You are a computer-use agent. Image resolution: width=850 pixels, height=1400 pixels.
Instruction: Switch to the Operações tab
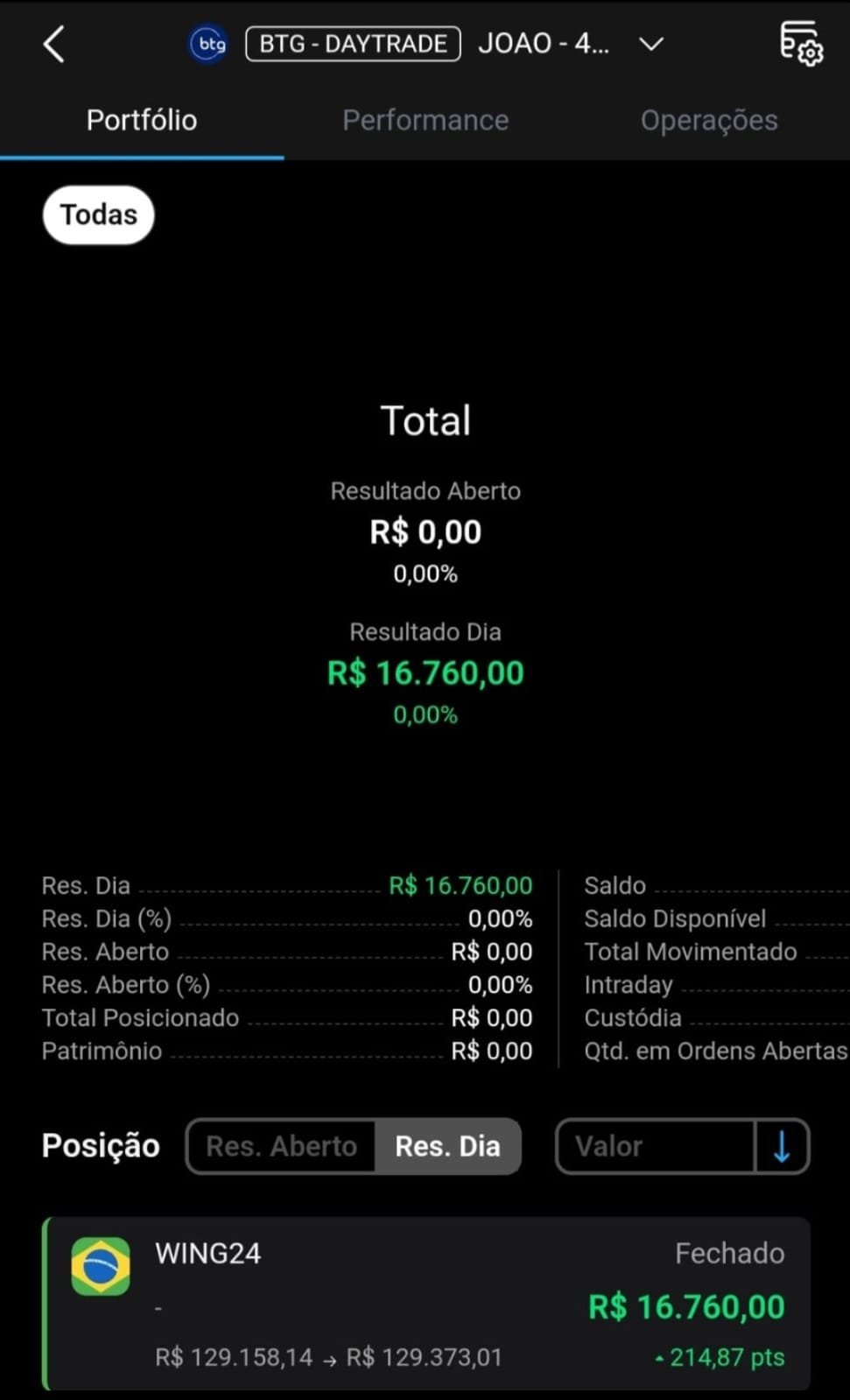708,120
